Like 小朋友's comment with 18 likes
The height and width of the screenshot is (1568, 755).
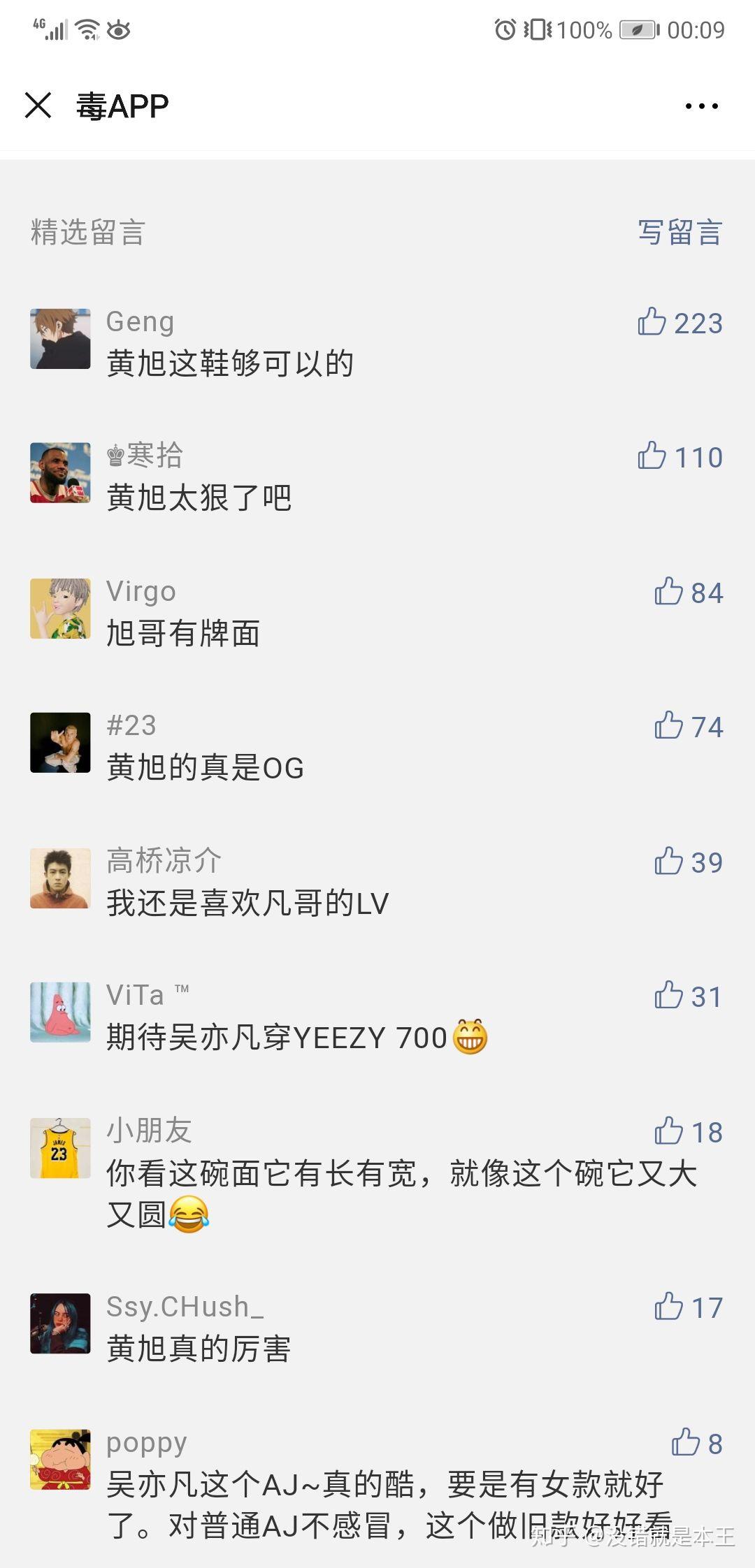668,1131
